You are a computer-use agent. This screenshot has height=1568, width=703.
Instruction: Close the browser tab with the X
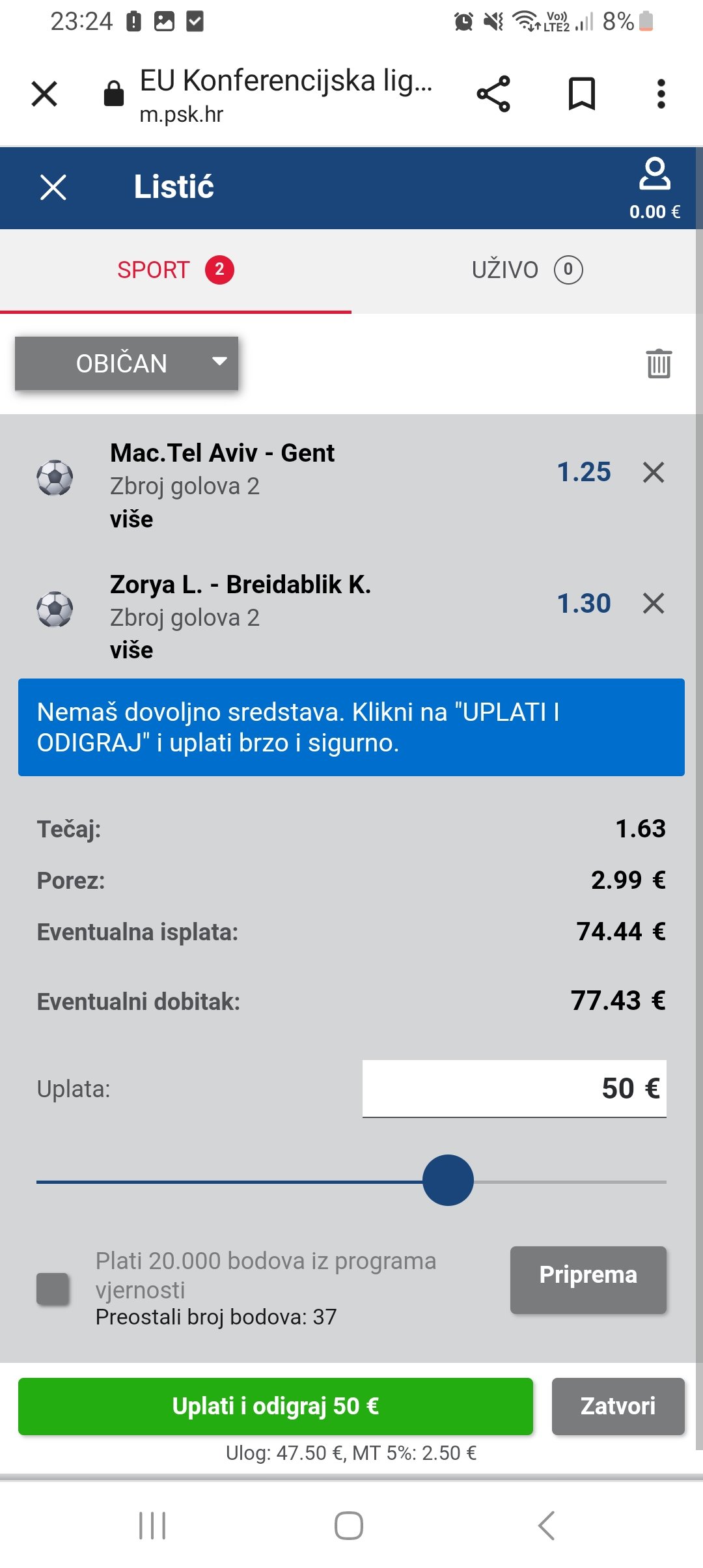(x=44, y=94)
